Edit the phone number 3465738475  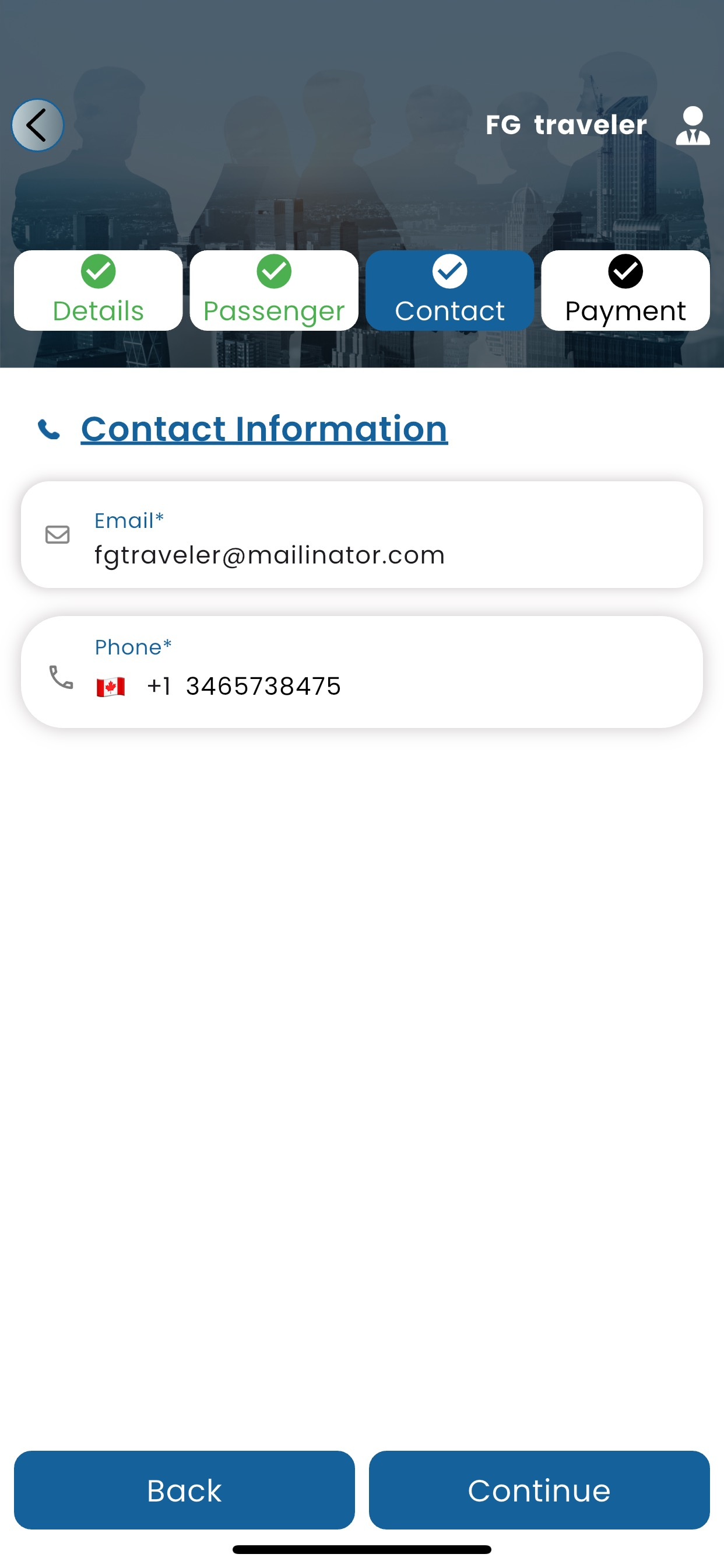(263, 686)
